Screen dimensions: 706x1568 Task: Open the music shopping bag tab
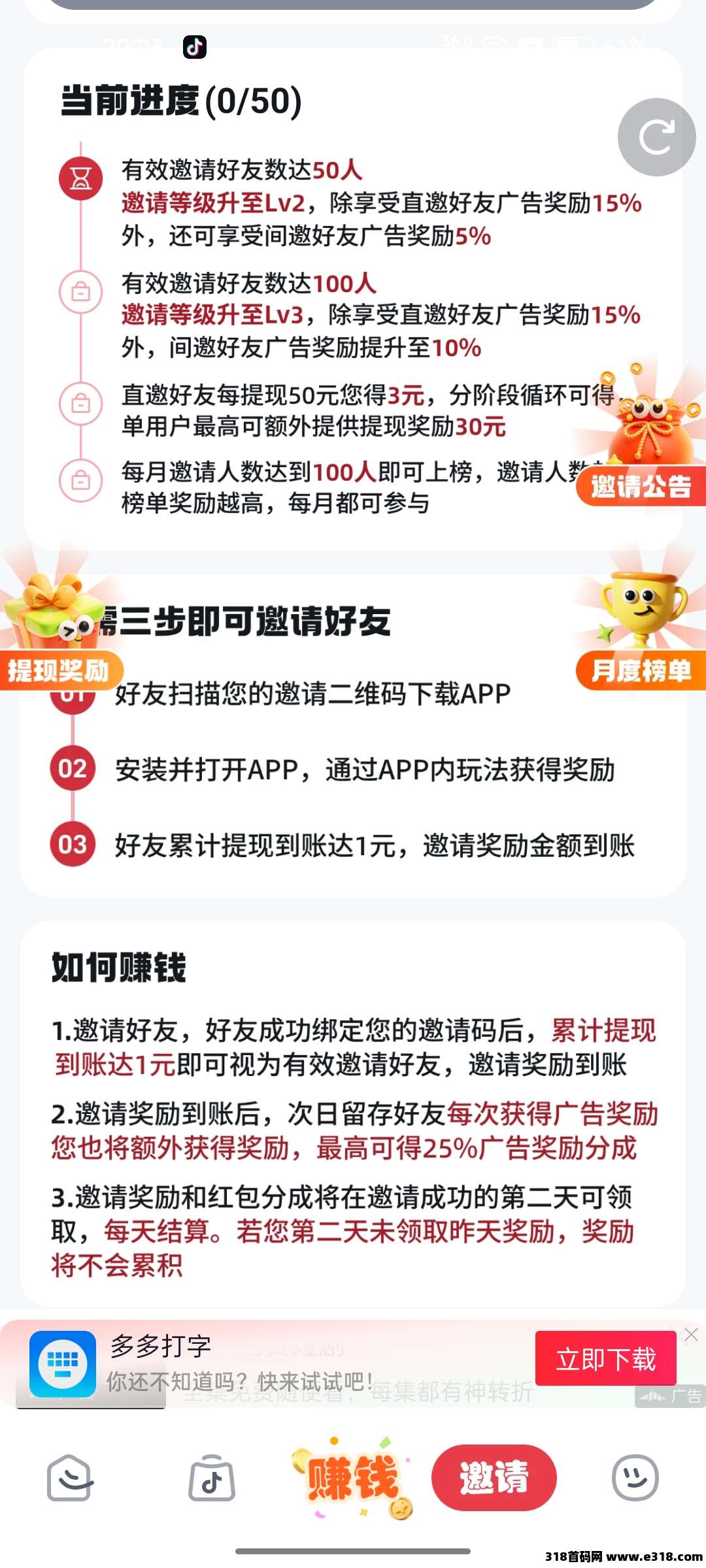[x=211, y=1478]
